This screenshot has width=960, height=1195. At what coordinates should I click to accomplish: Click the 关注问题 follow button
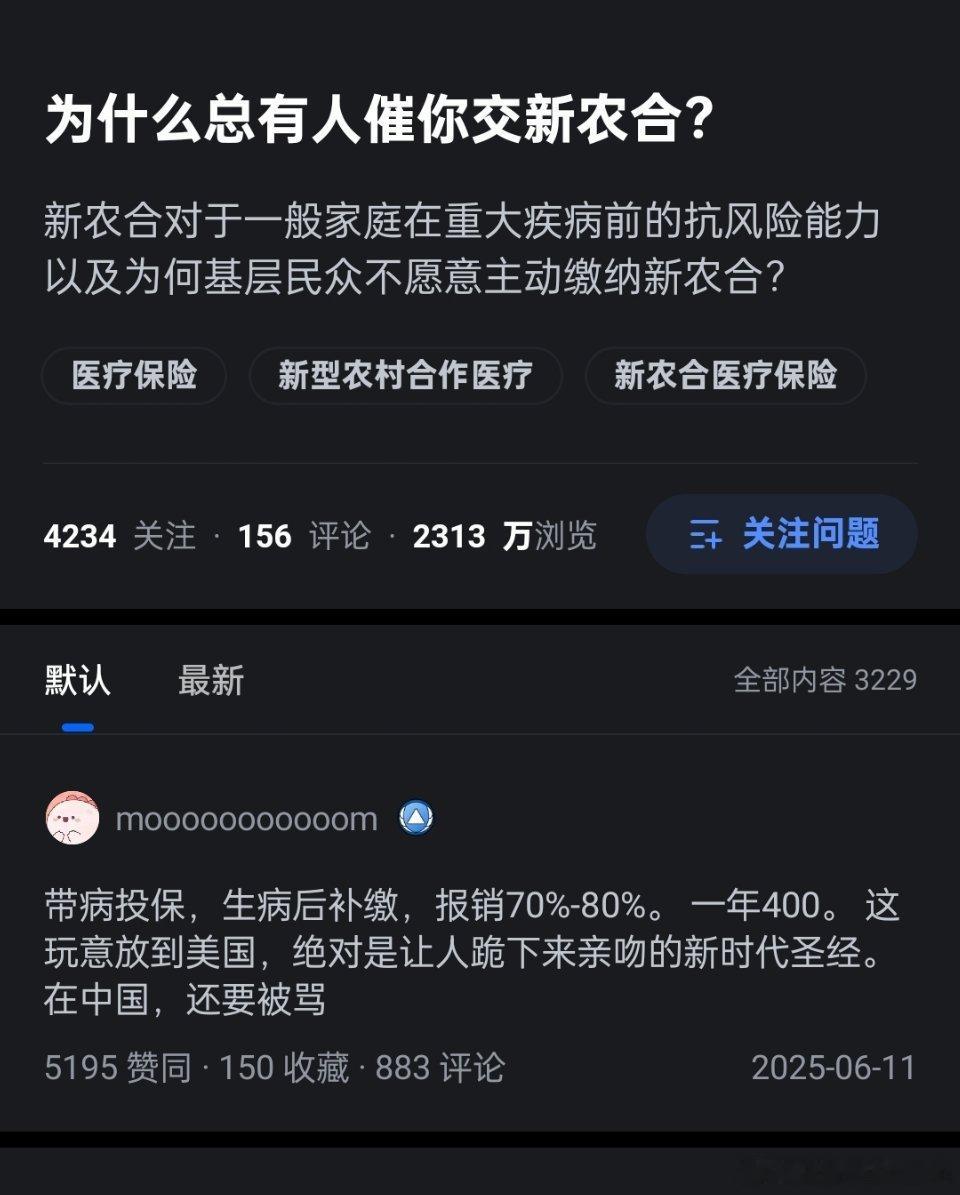780,535
